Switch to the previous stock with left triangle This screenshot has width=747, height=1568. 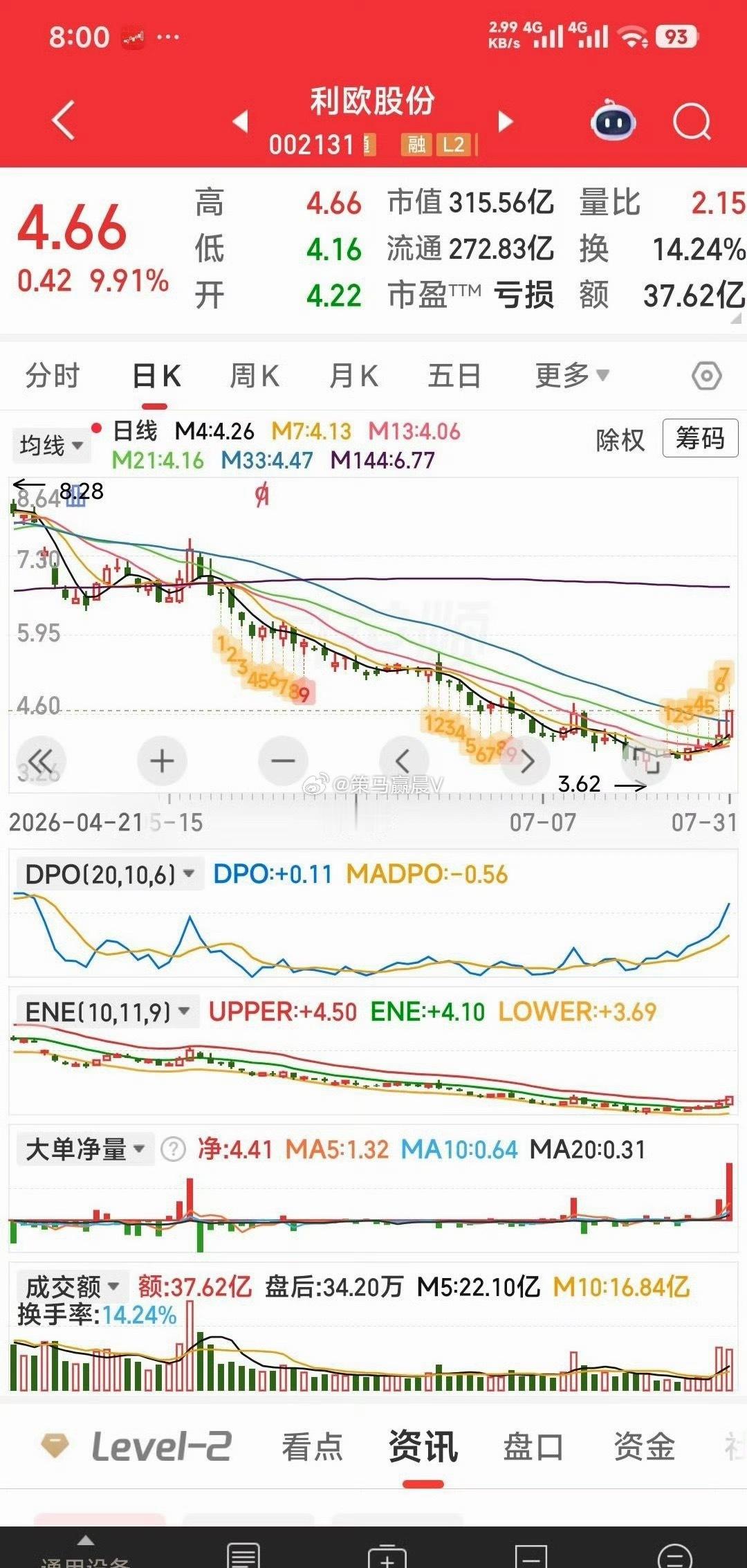tap(240, 121)
